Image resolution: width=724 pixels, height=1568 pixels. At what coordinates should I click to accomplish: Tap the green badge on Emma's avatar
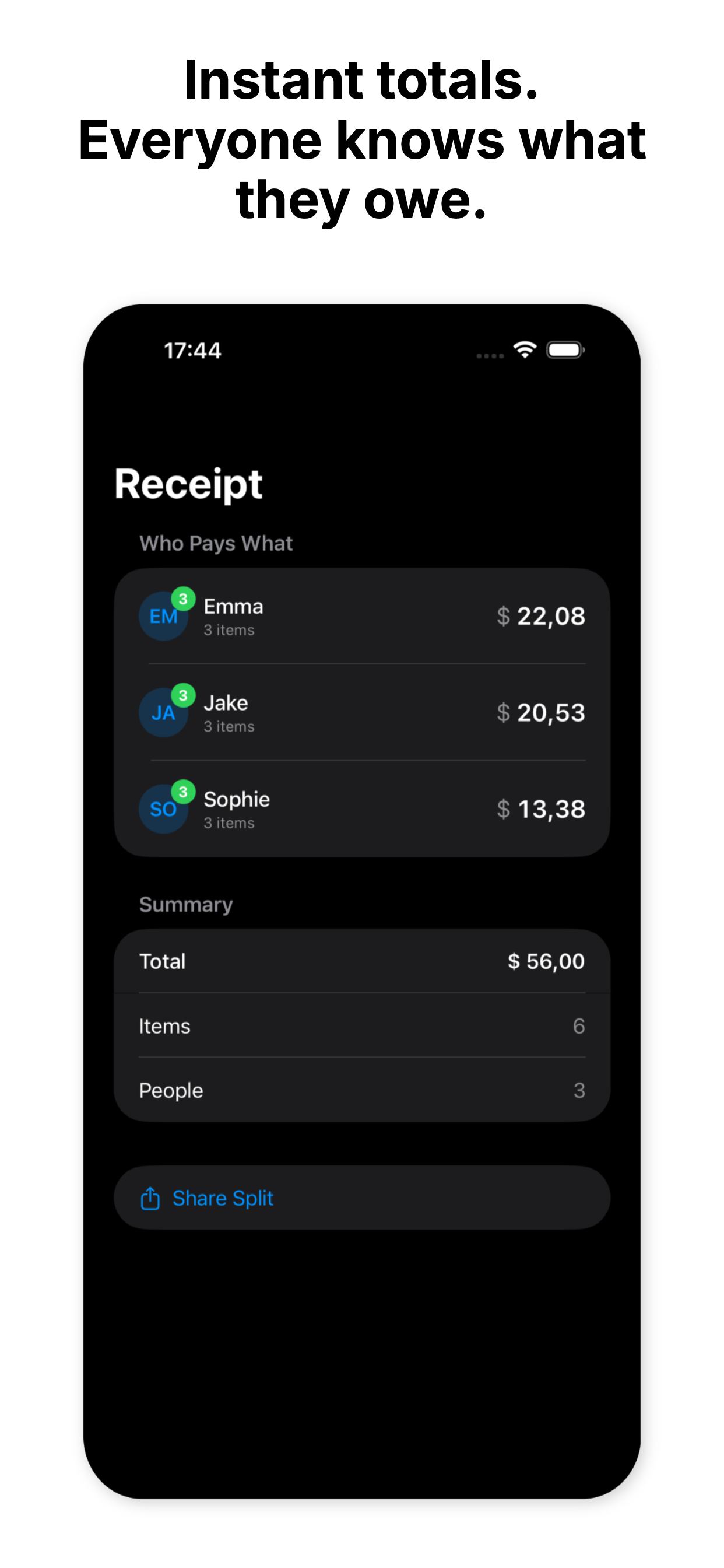point(183,598)
